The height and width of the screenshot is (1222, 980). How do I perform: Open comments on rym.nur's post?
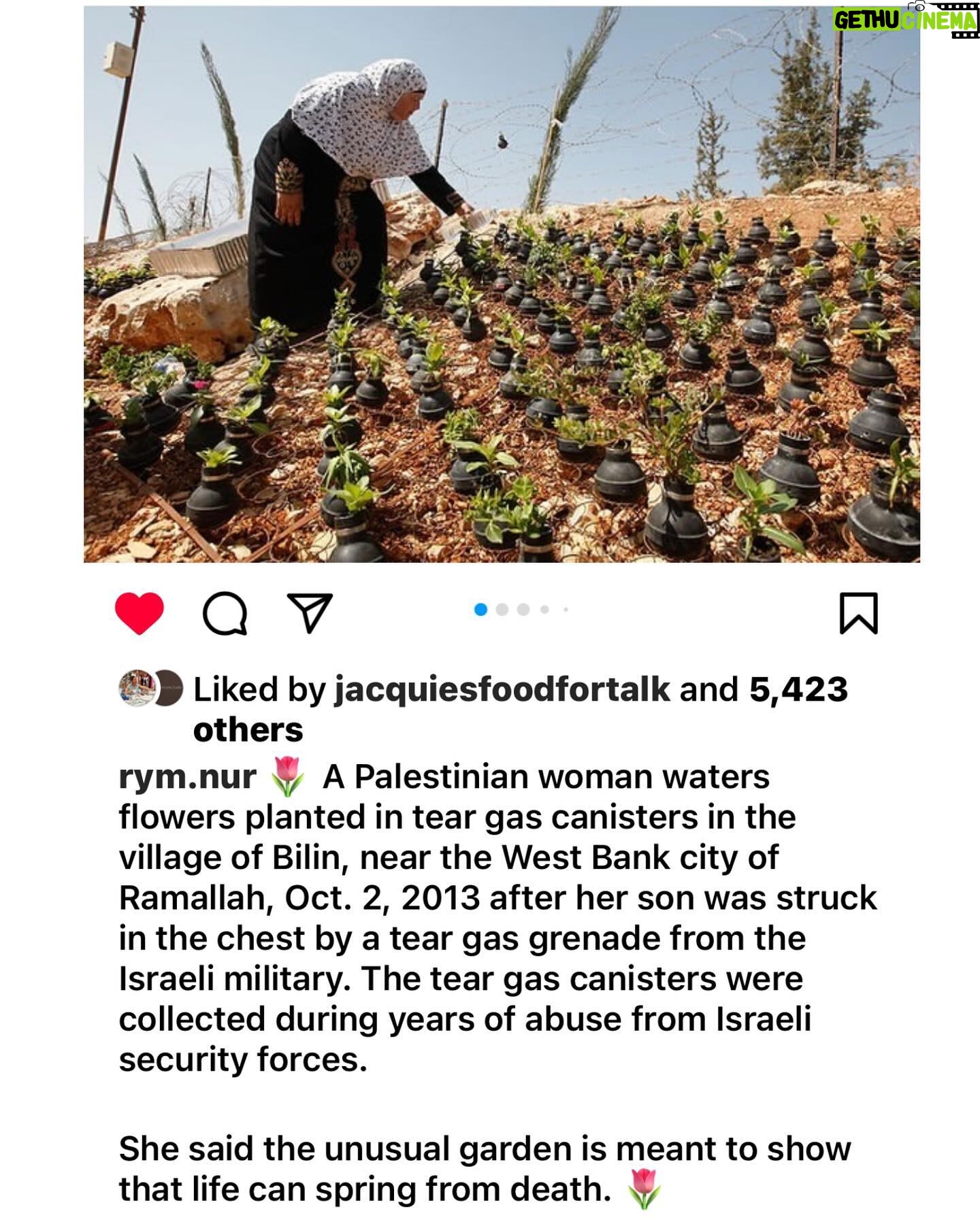[x=225, y=613]
